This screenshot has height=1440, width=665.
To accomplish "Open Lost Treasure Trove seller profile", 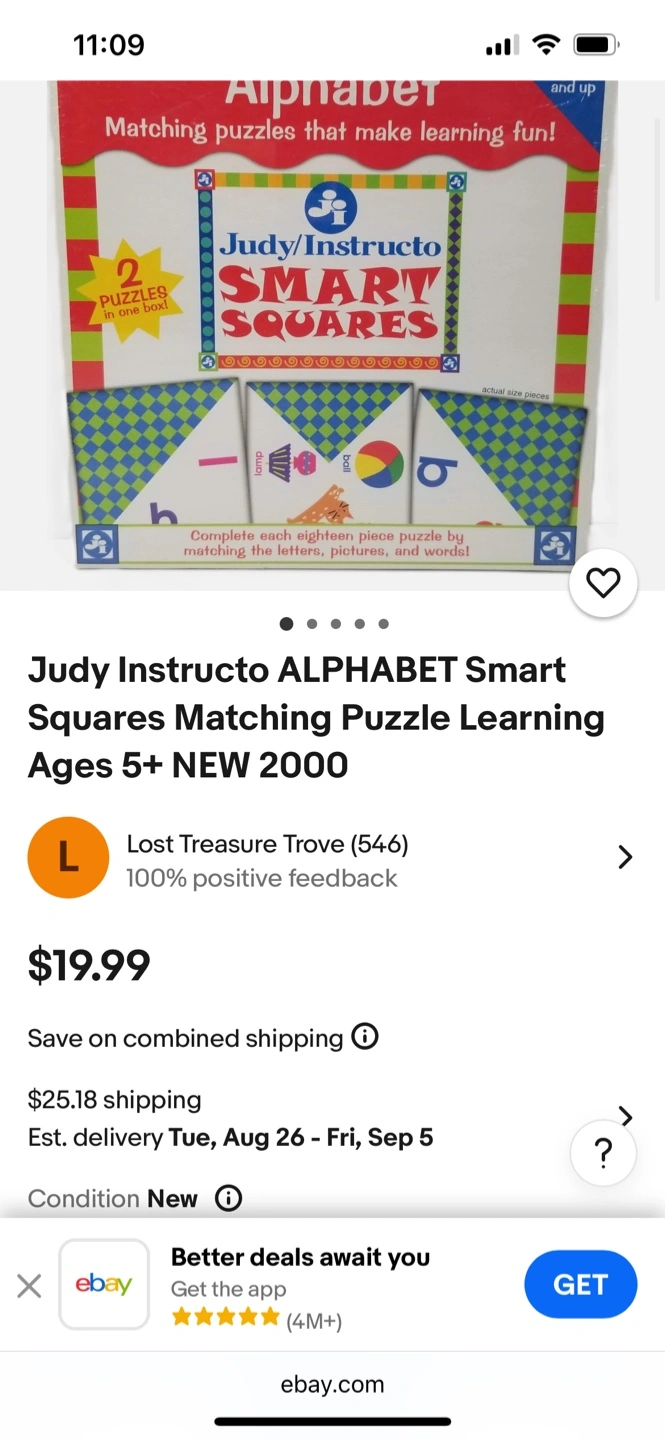I will click(x=330, y=858).
